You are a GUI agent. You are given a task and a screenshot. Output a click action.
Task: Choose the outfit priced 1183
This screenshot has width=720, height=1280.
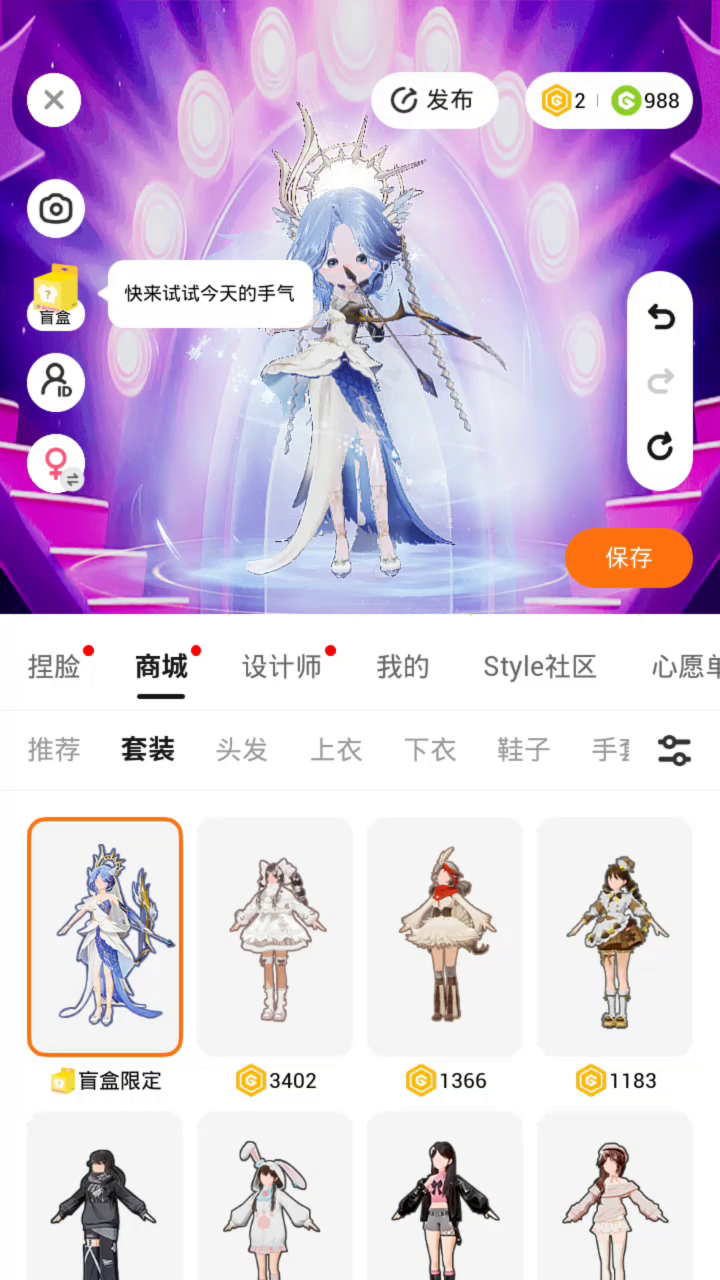[615, 937]
